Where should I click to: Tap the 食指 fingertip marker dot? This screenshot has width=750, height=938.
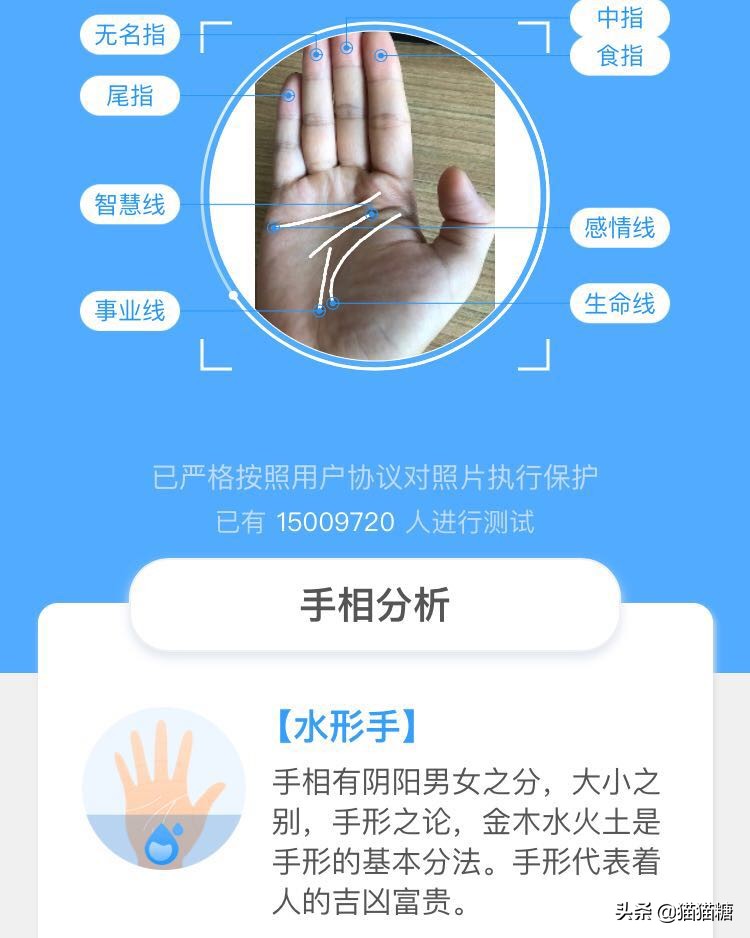(380, 57)
